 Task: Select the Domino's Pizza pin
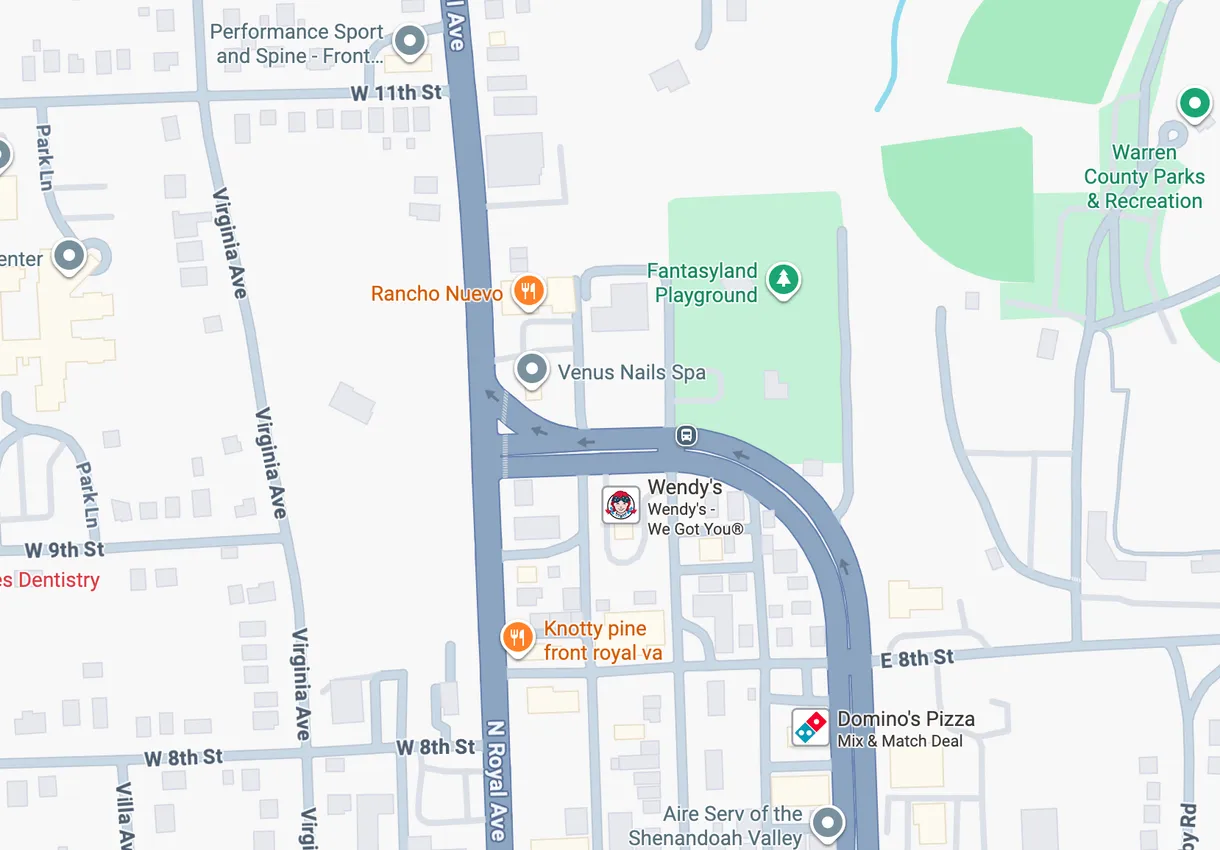[x=810, y=727]
